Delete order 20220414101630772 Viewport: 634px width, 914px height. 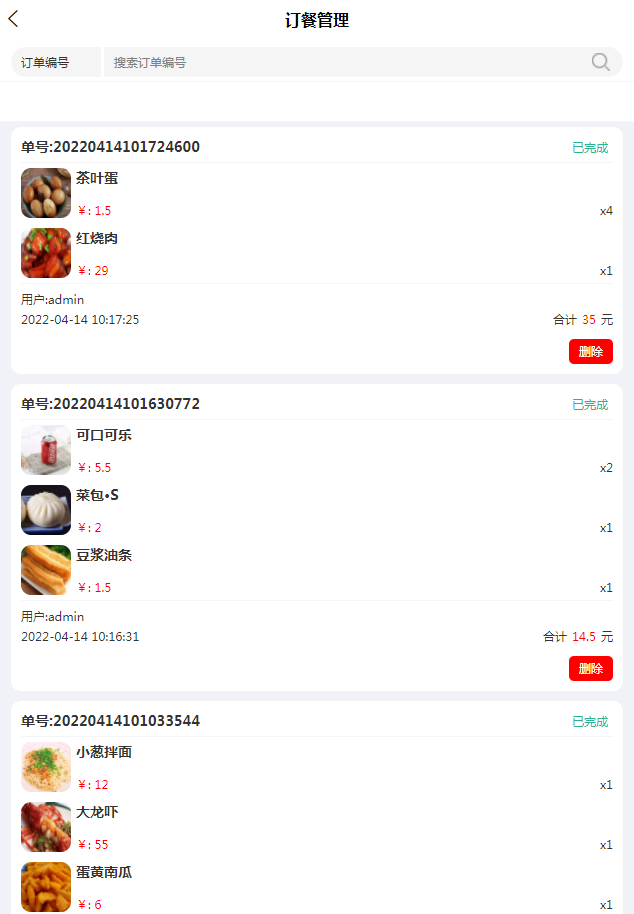tap(590, 669)
